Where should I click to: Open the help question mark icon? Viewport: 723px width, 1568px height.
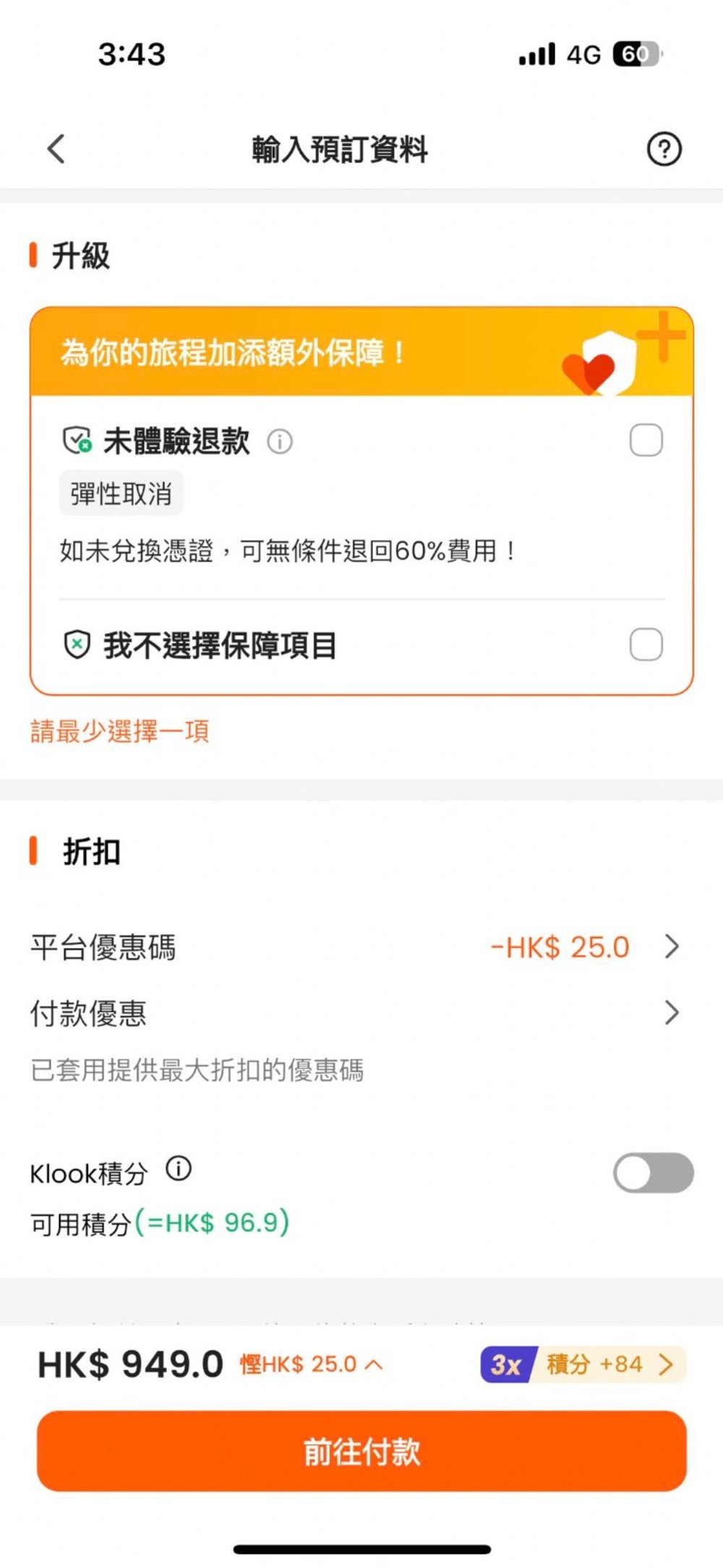click(x=666, y=149)
